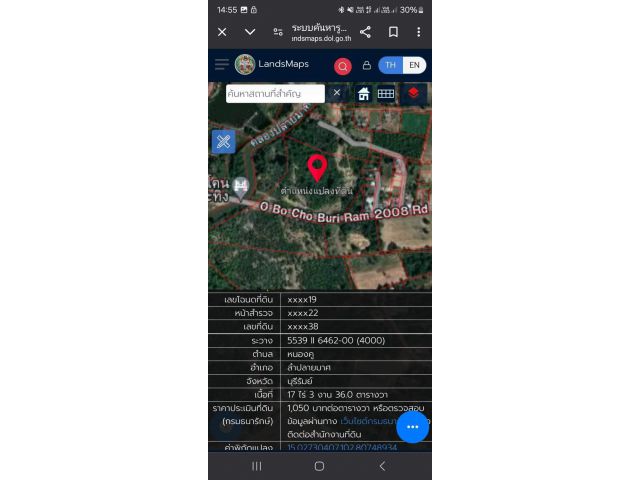The image size is (640, 480).
Task: Focus the place search field
Action: pyautogui.click(x=274, y=93)
